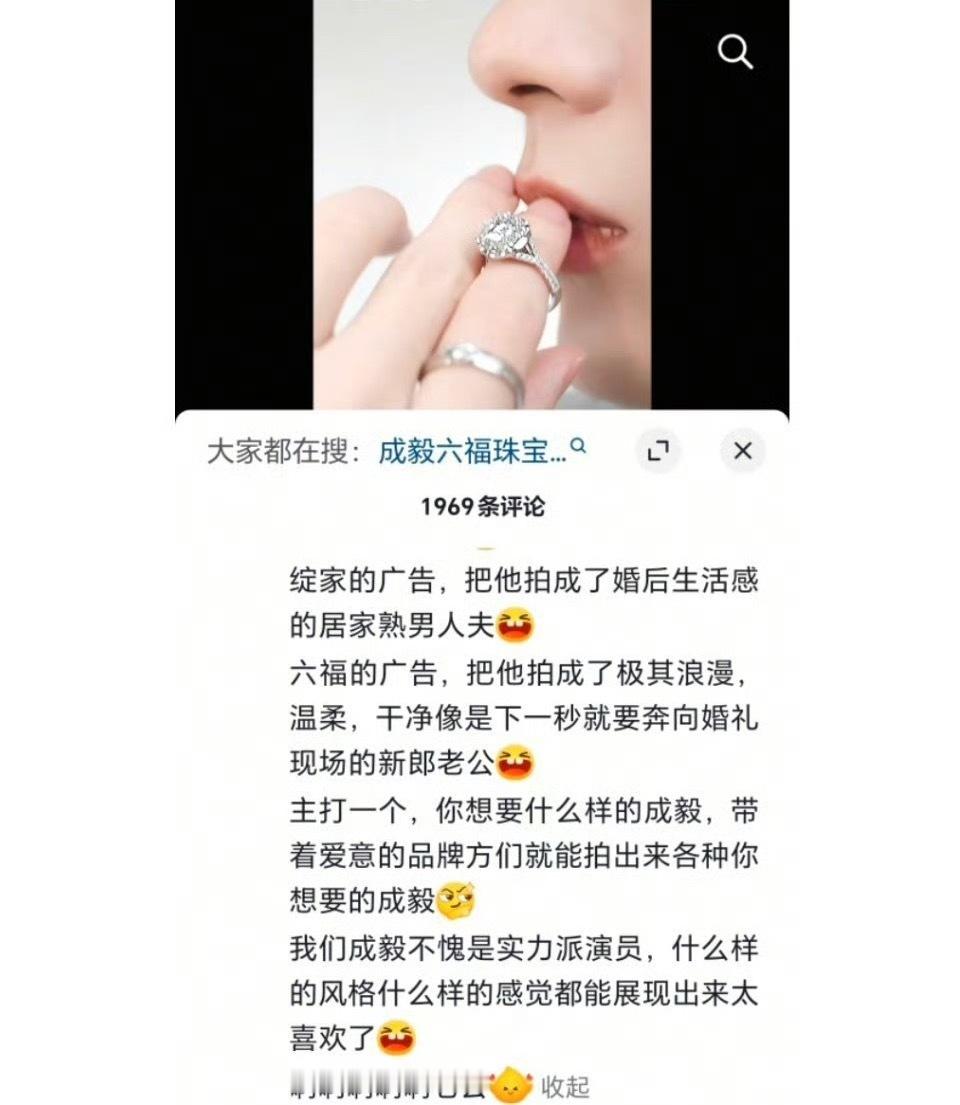Tap the video area above the search bar

coord(480,200)
